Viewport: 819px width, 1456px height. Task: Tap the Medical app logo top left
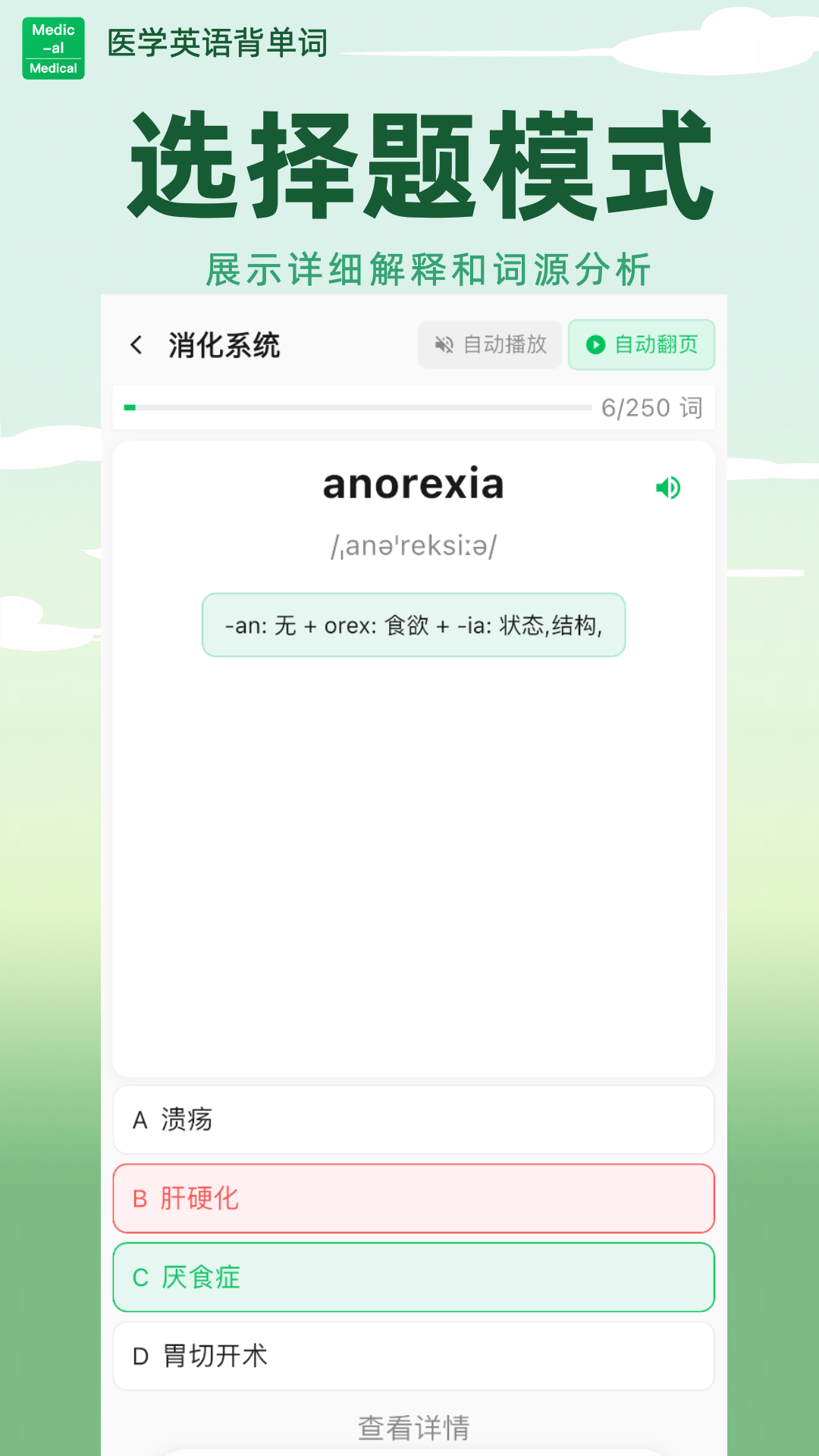tap(53, 45)
